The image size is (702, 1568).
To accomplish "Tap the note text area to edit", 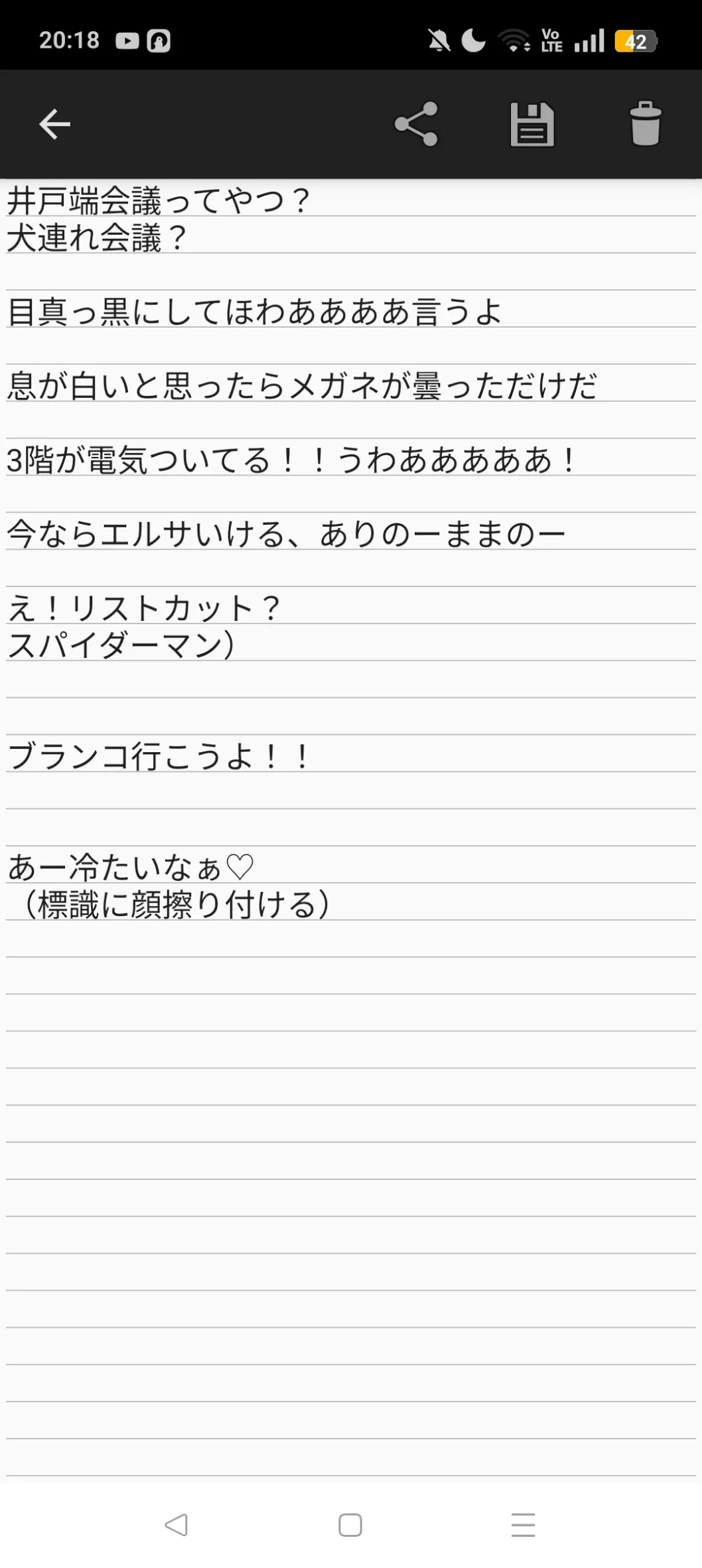I will point(350,1128).
